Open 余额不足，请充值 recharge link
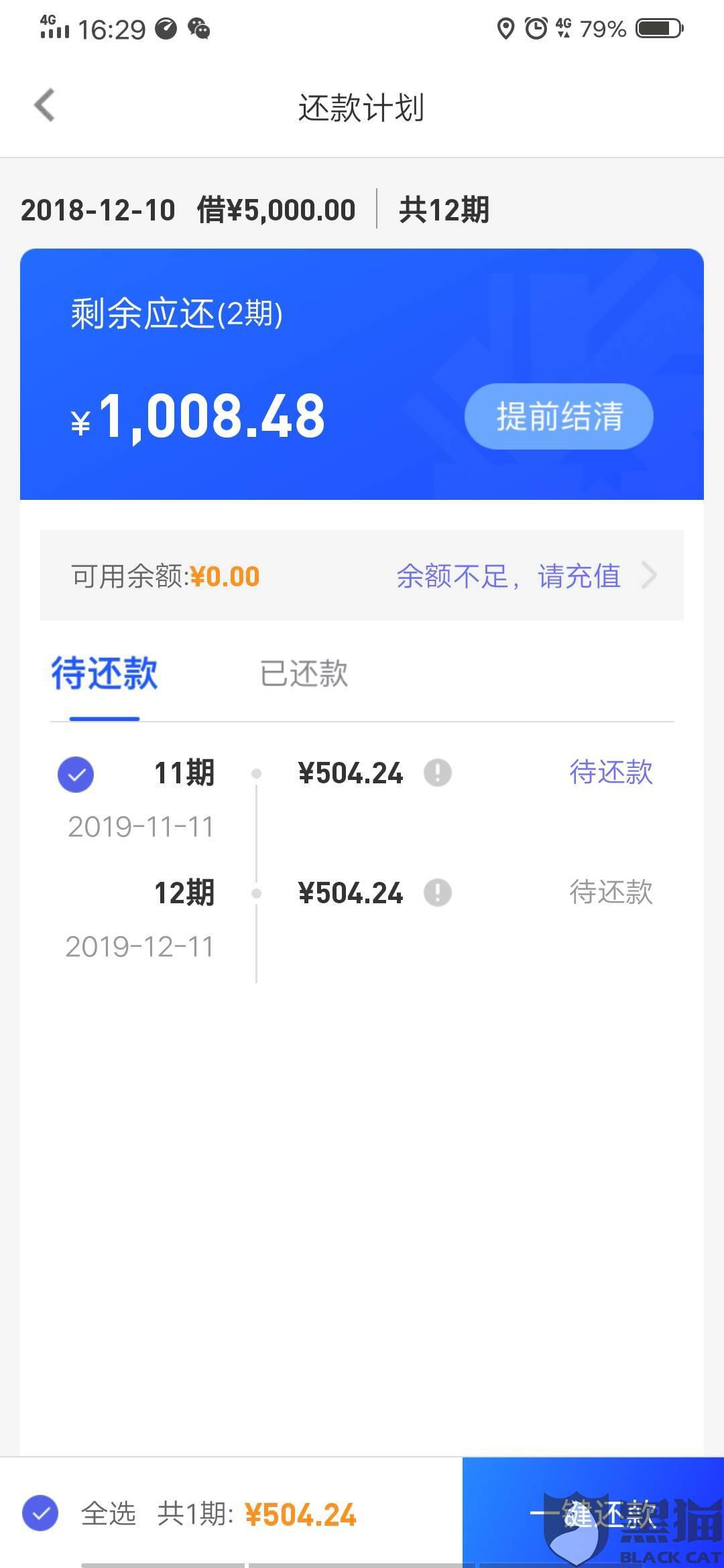The height and width of the screenshot is (1568, 724). pos(527,576)
